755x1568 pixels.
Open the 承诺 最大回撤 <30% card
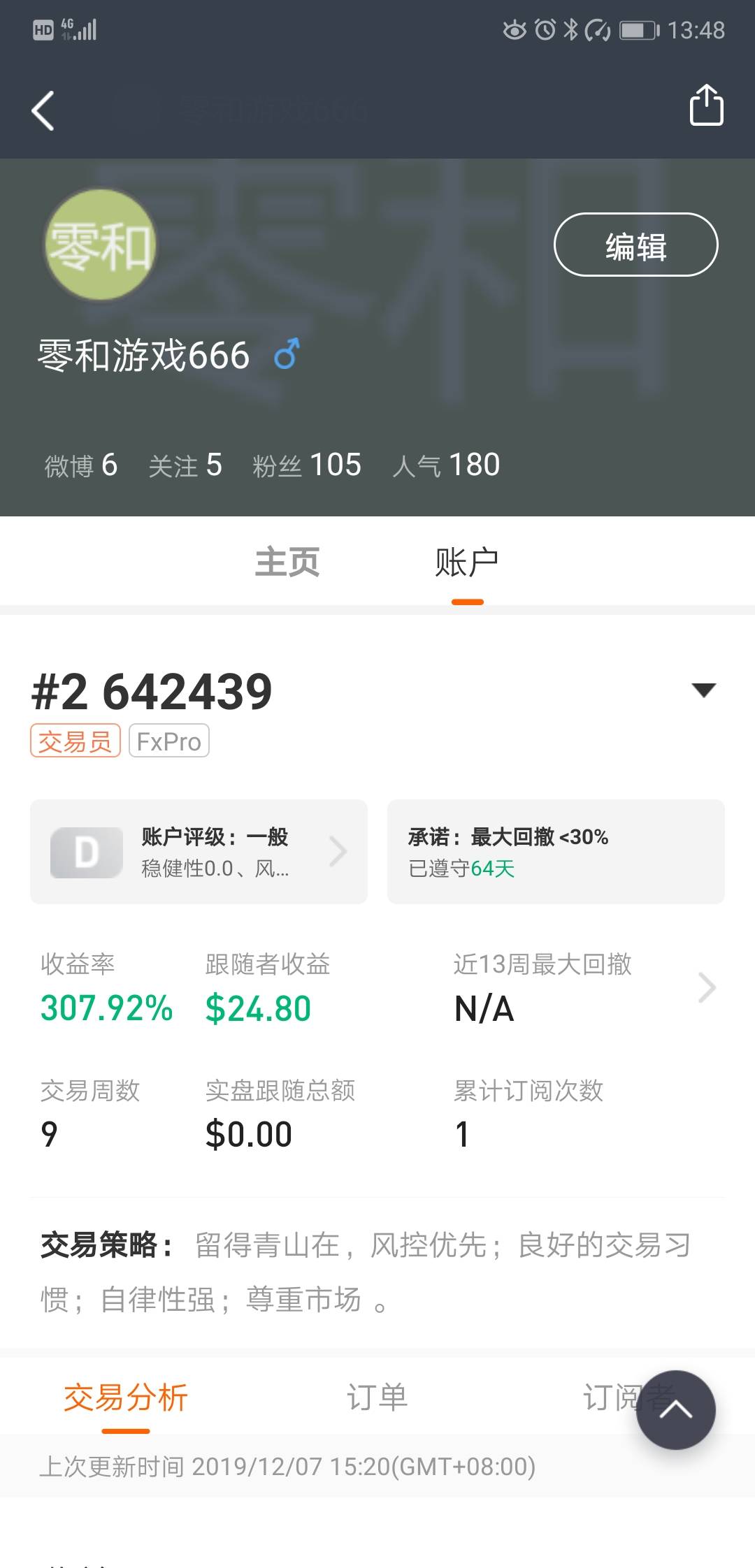(556, 852)
